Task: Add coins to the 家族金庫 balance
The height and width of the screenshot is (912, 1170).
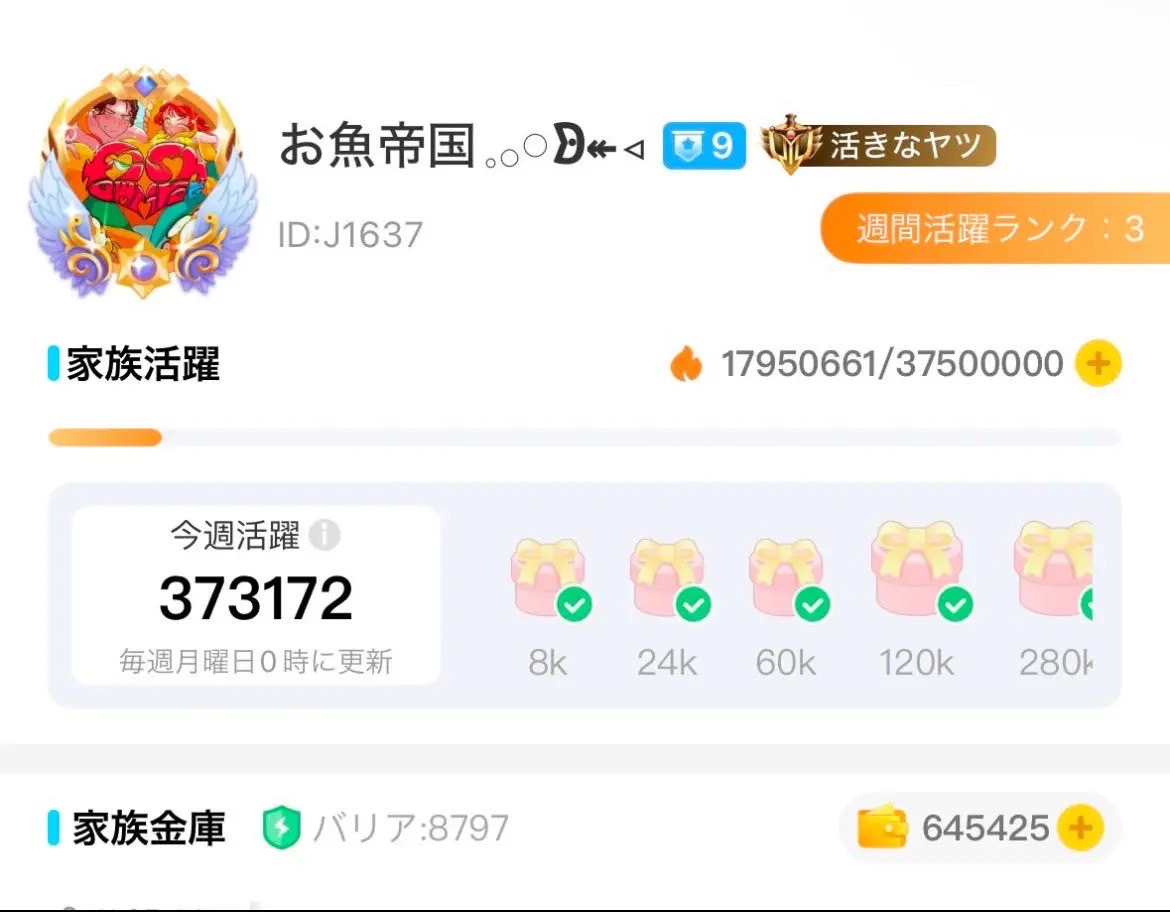Action: pyautogui.click(x=1081, y=827)
